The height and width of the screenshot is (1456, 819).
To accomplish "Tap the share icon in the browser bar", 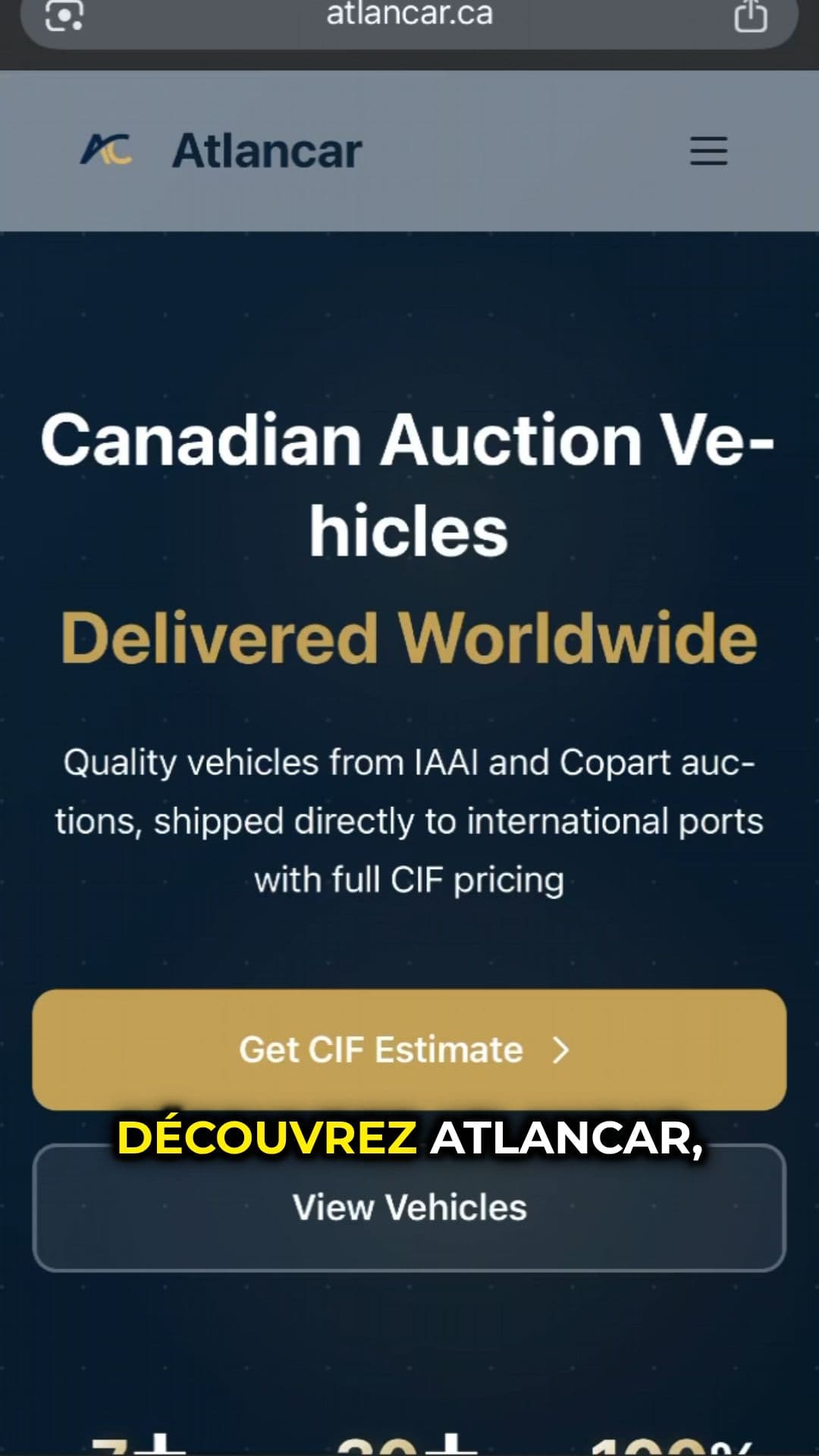I will pos(749,15).
